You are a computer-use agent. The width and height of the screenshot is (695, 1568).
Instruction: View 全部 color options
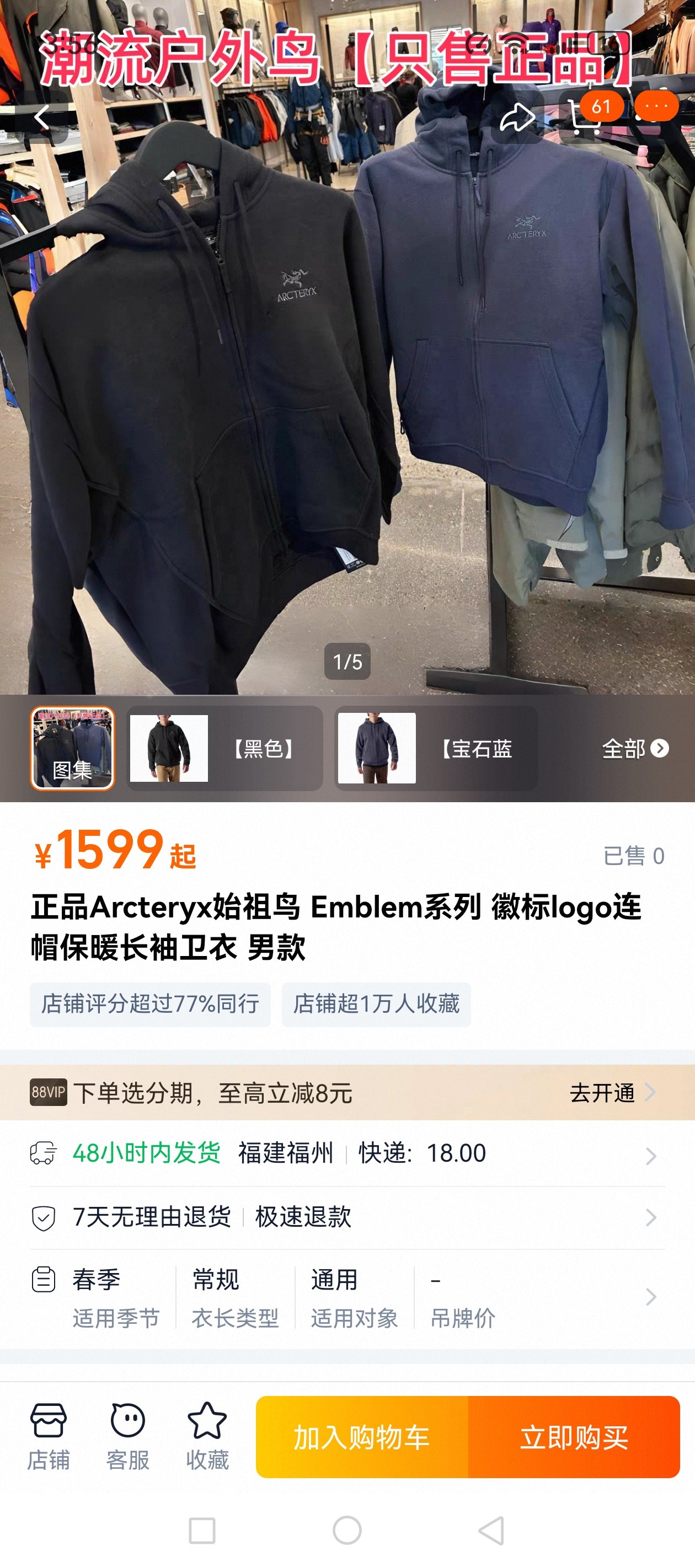click(x=634, y=749)
